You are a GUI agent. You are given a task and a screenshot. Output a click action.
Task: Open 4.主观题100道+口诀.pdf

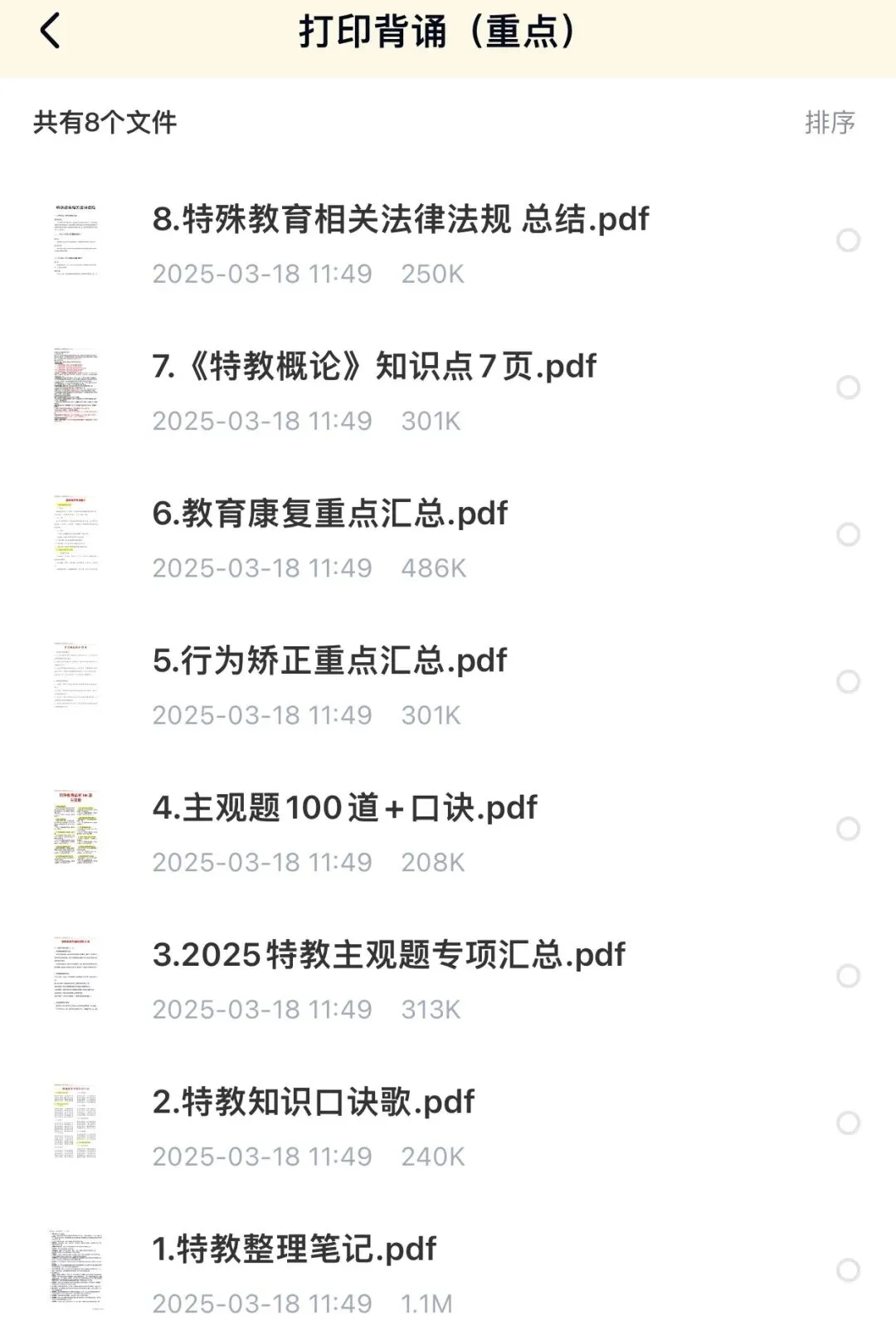344,808
